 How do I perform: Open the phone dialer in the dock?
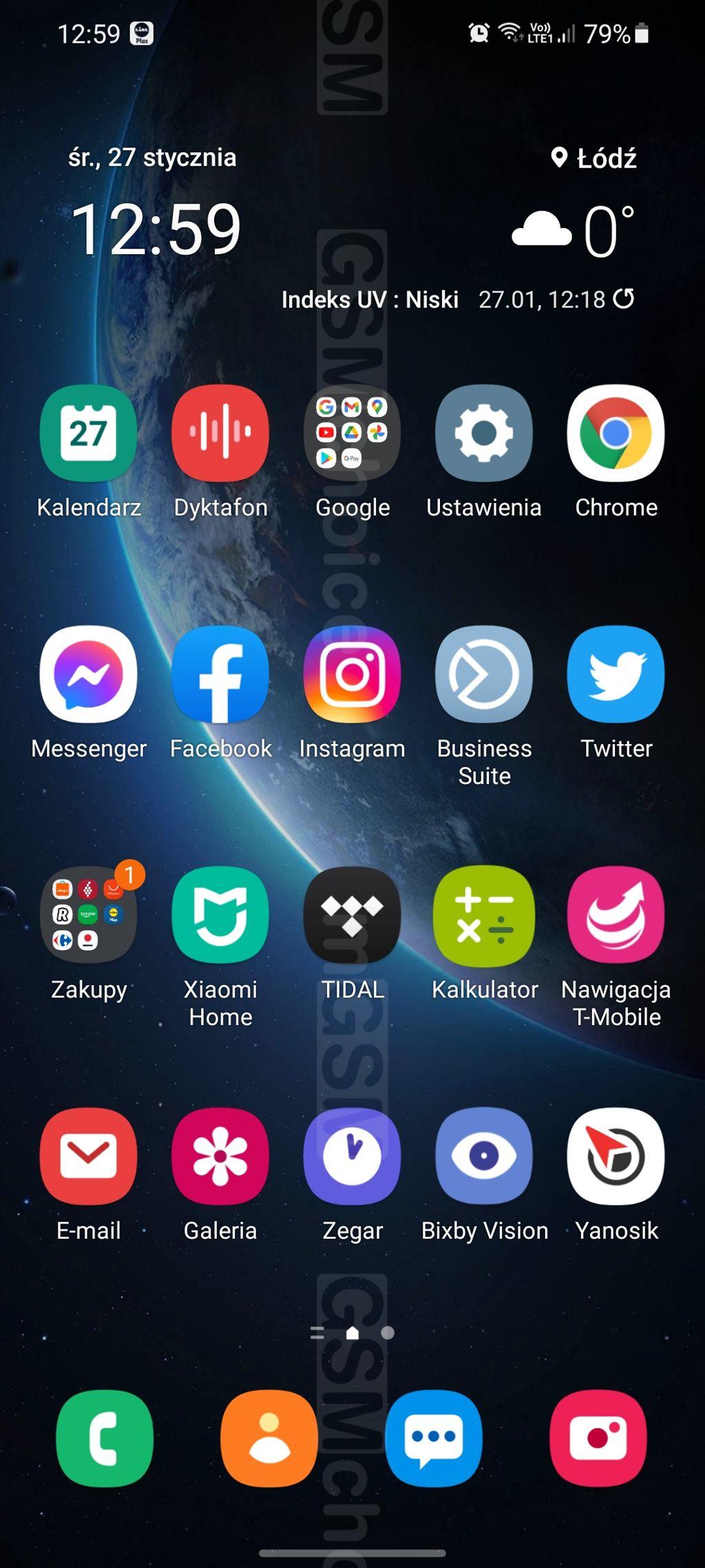(105, 1438)
